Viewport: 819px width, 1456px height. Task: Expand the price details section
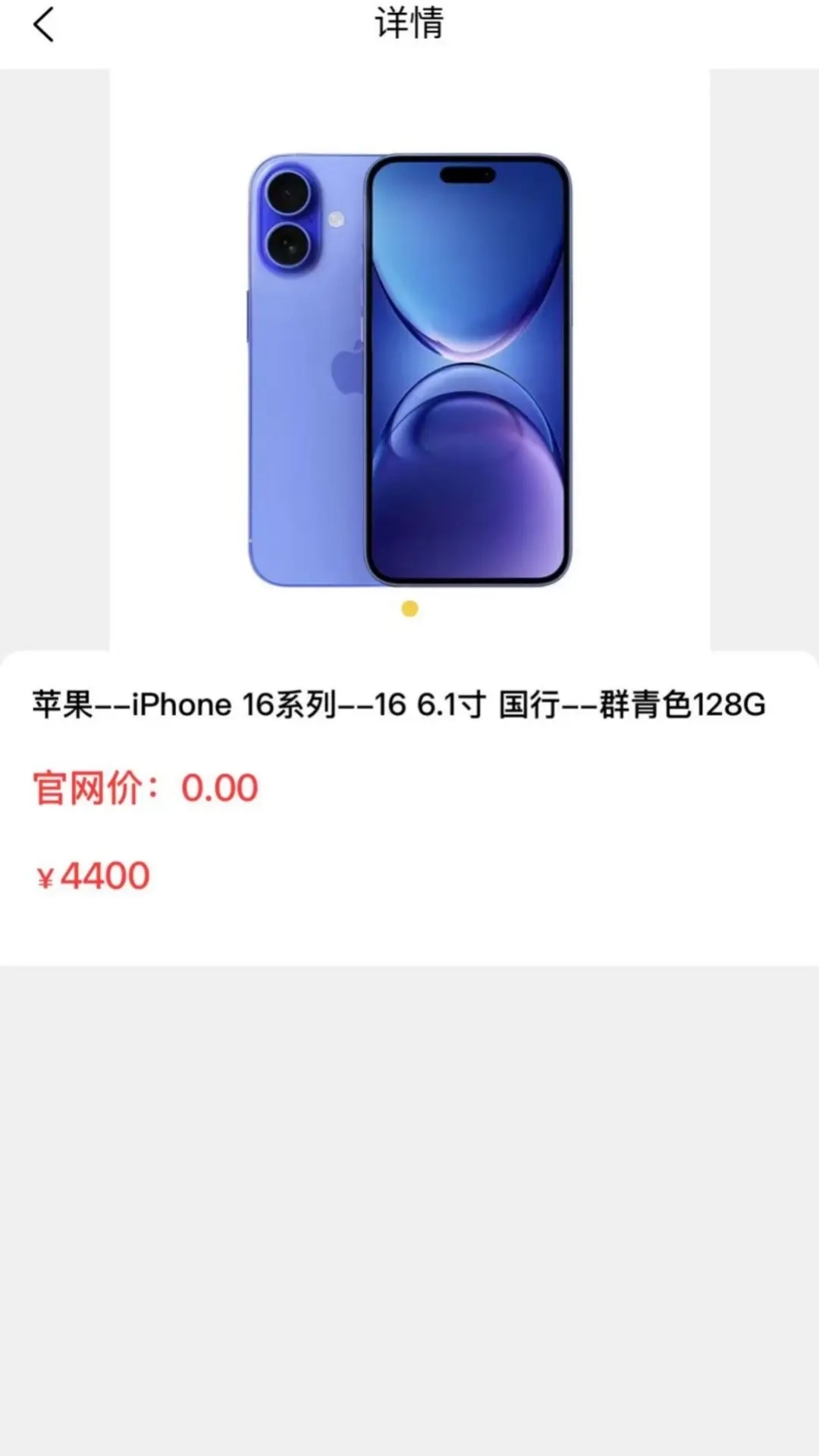[144, 787]
